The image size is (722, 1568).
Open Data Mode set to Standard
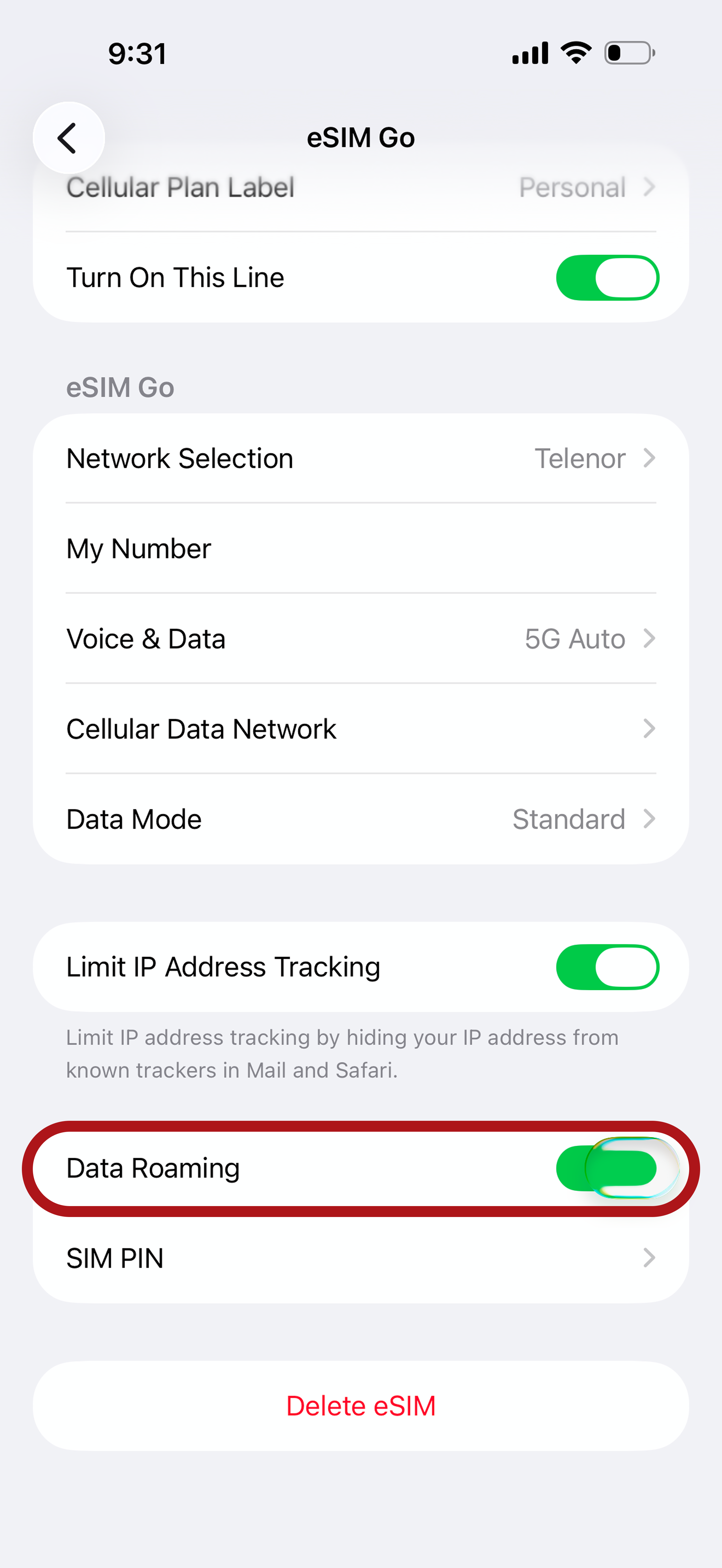coord(361,819)
